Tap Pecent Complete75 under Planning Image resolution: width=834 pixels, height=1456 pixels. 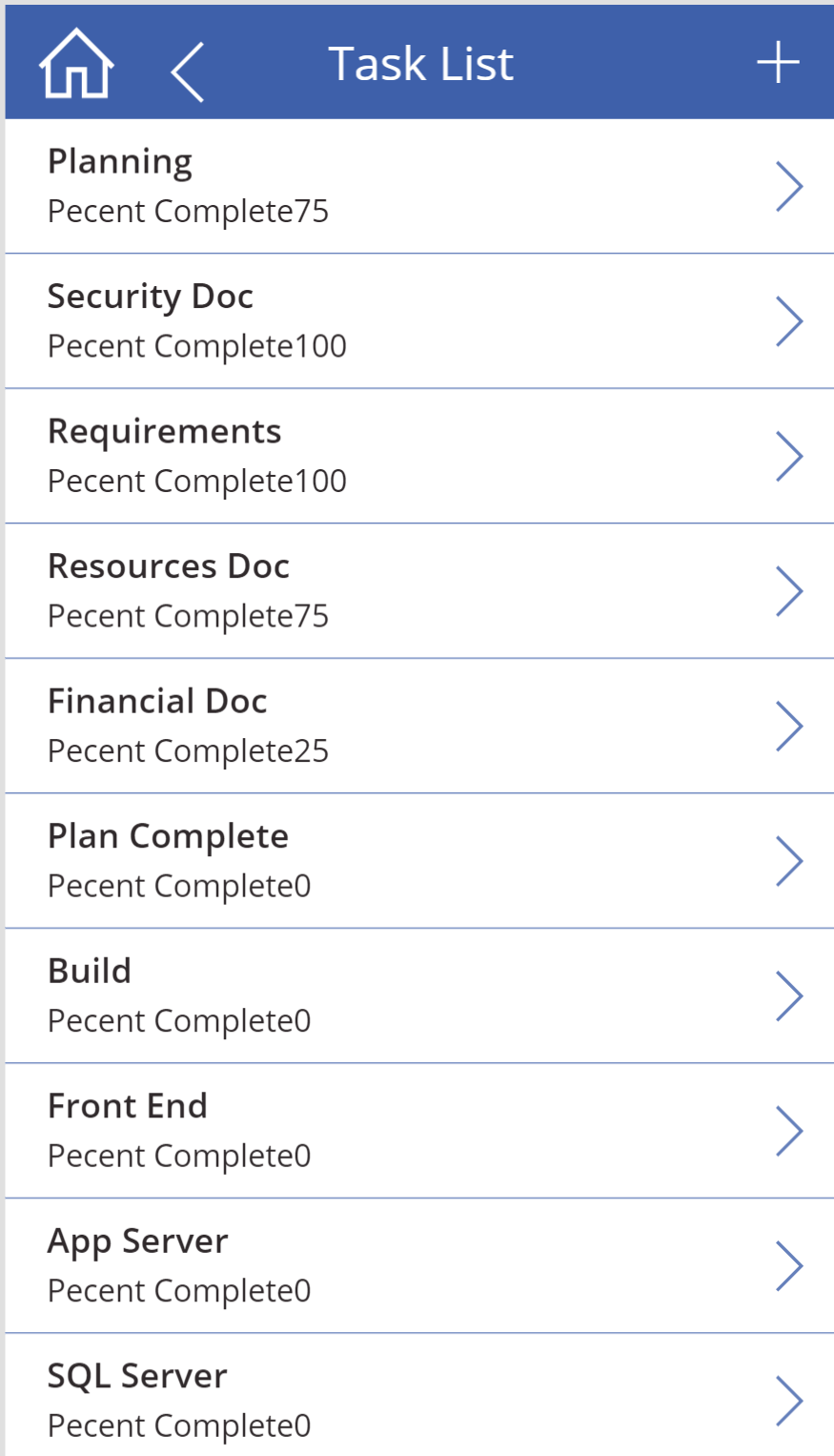tap(188, 211)
